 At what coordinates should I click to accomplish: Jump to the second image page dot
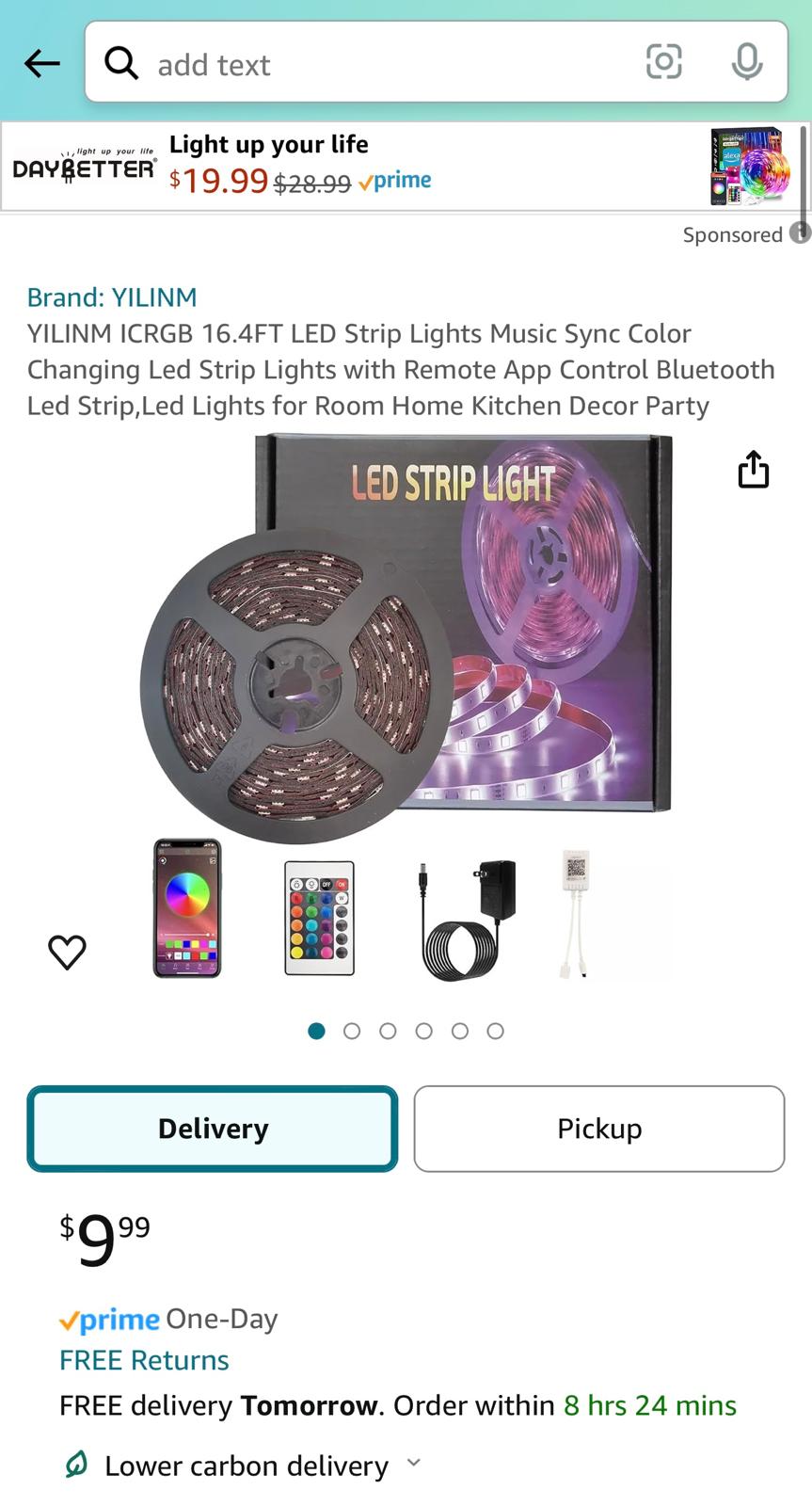click(x=352, y=1031)
